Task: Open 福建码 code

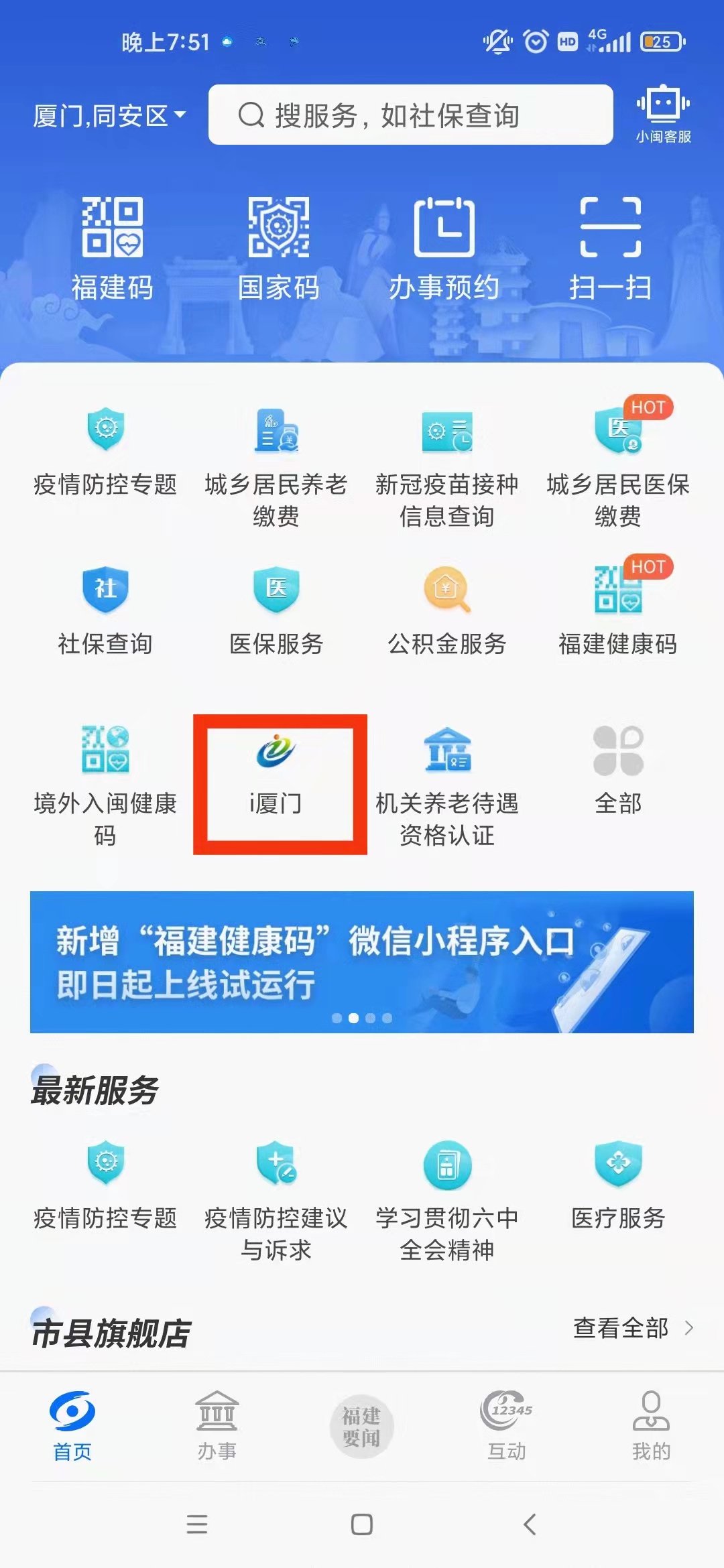Action: (112, 248)
